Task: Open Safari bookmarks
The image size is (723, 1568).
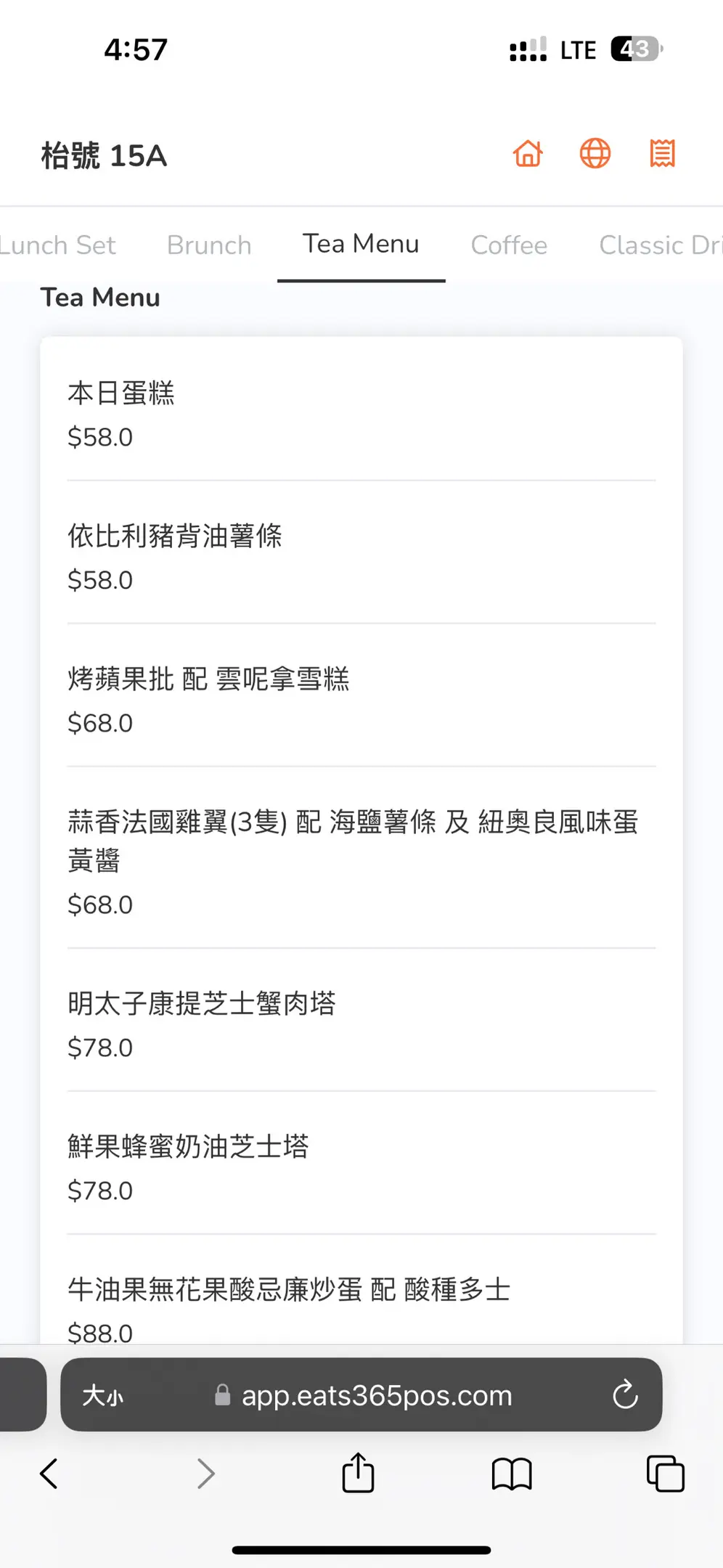Action: point(512,1474)
